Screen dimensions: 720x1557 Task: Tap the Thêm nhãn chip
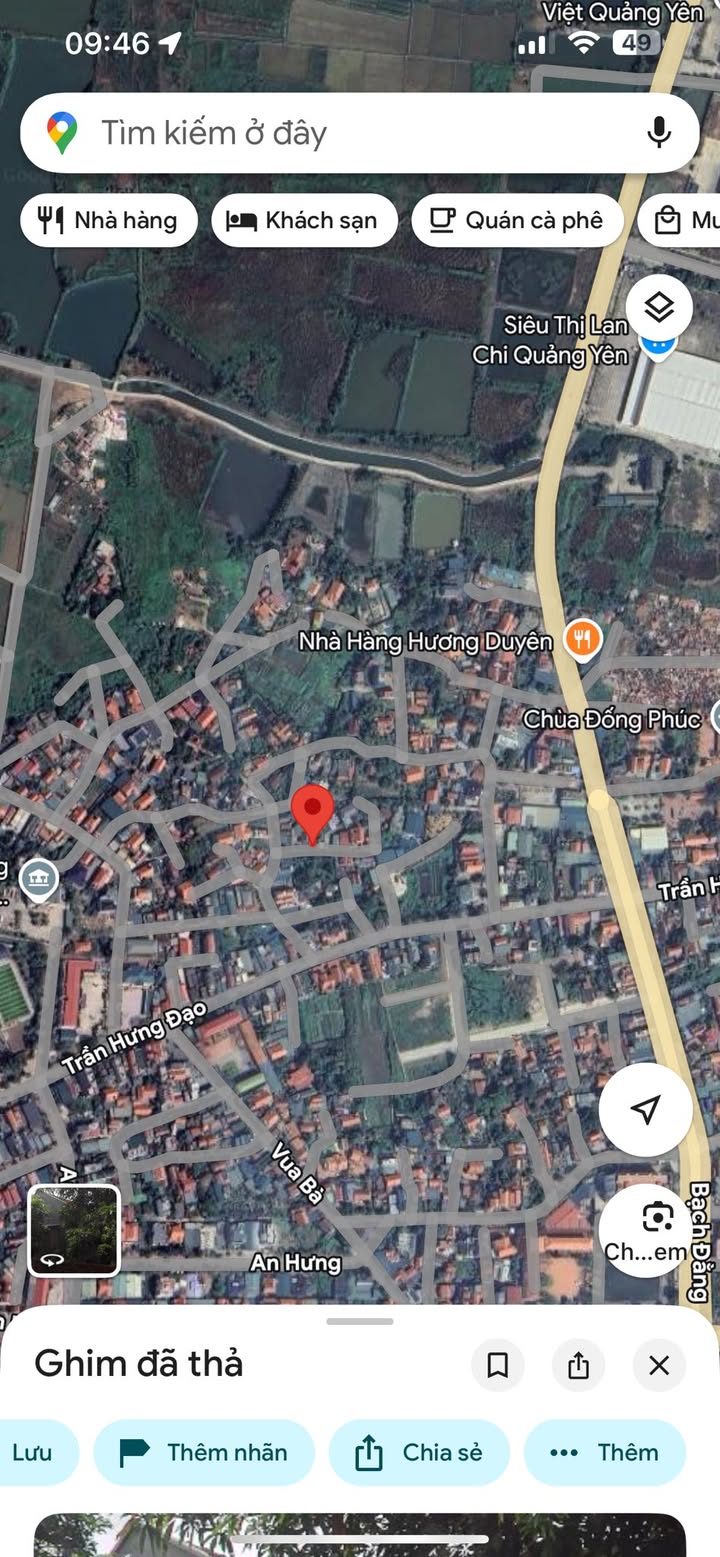point(204,1452)
